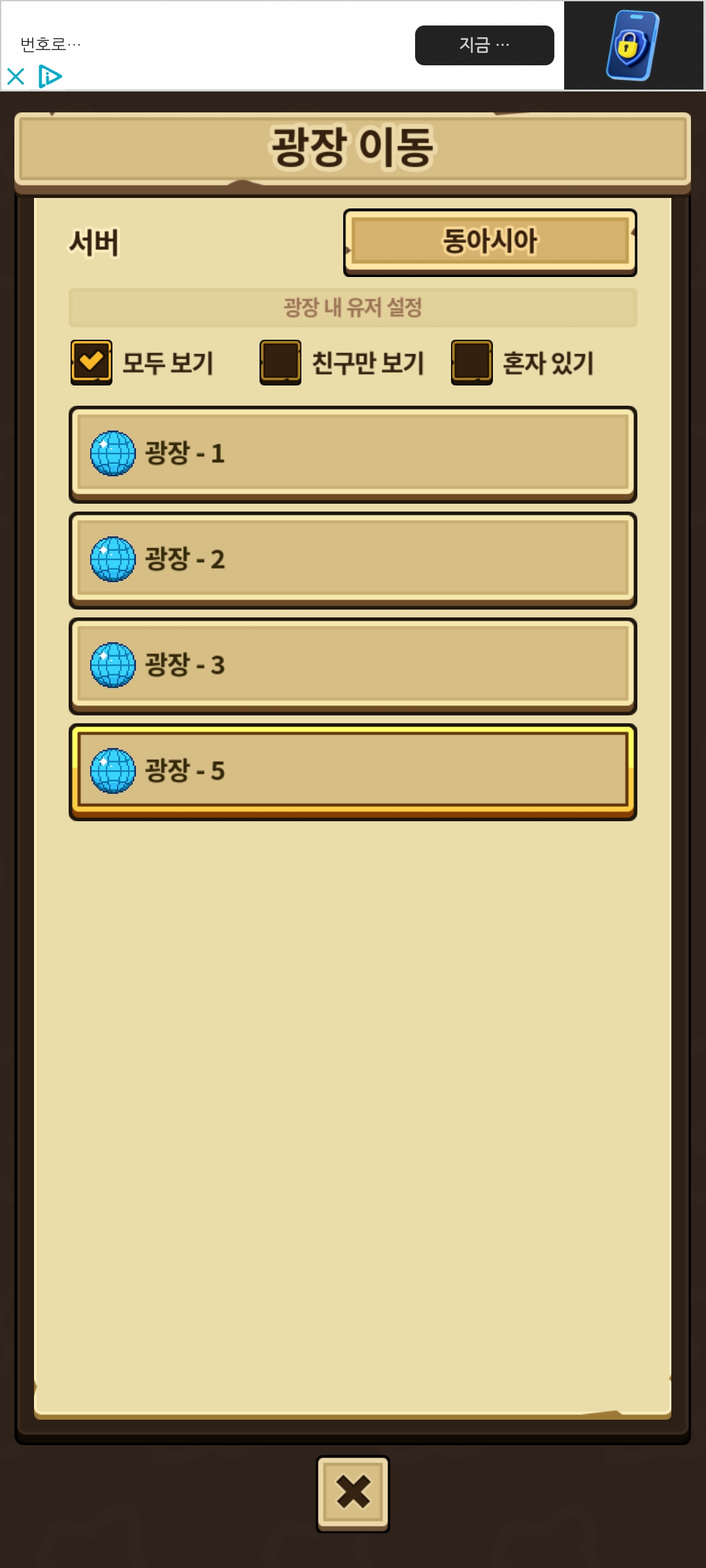
Task: Check the 혼자 있기 option
Action: (471, 362)
